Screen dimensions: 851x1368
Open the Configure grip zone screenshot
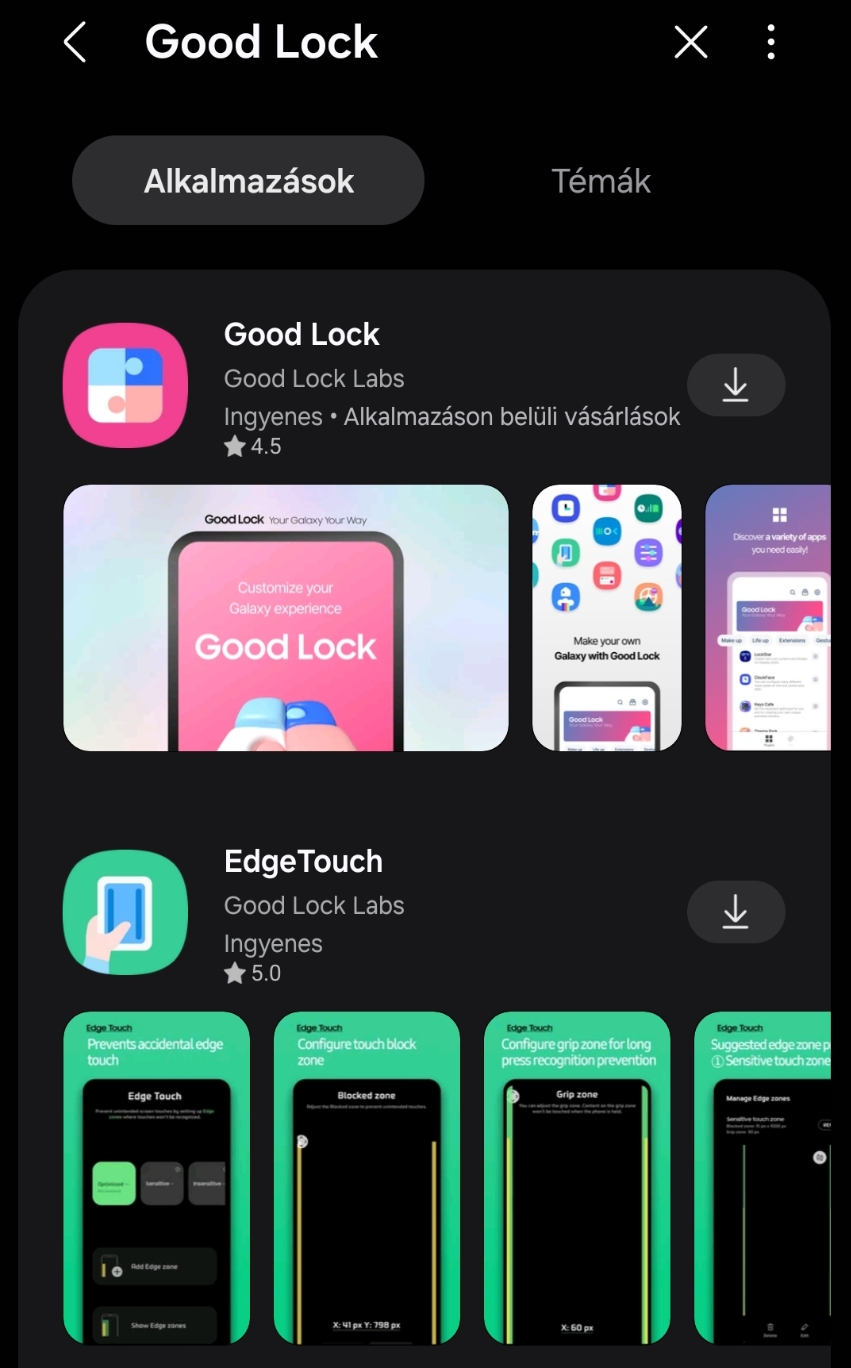click(x=577, y=1178)
